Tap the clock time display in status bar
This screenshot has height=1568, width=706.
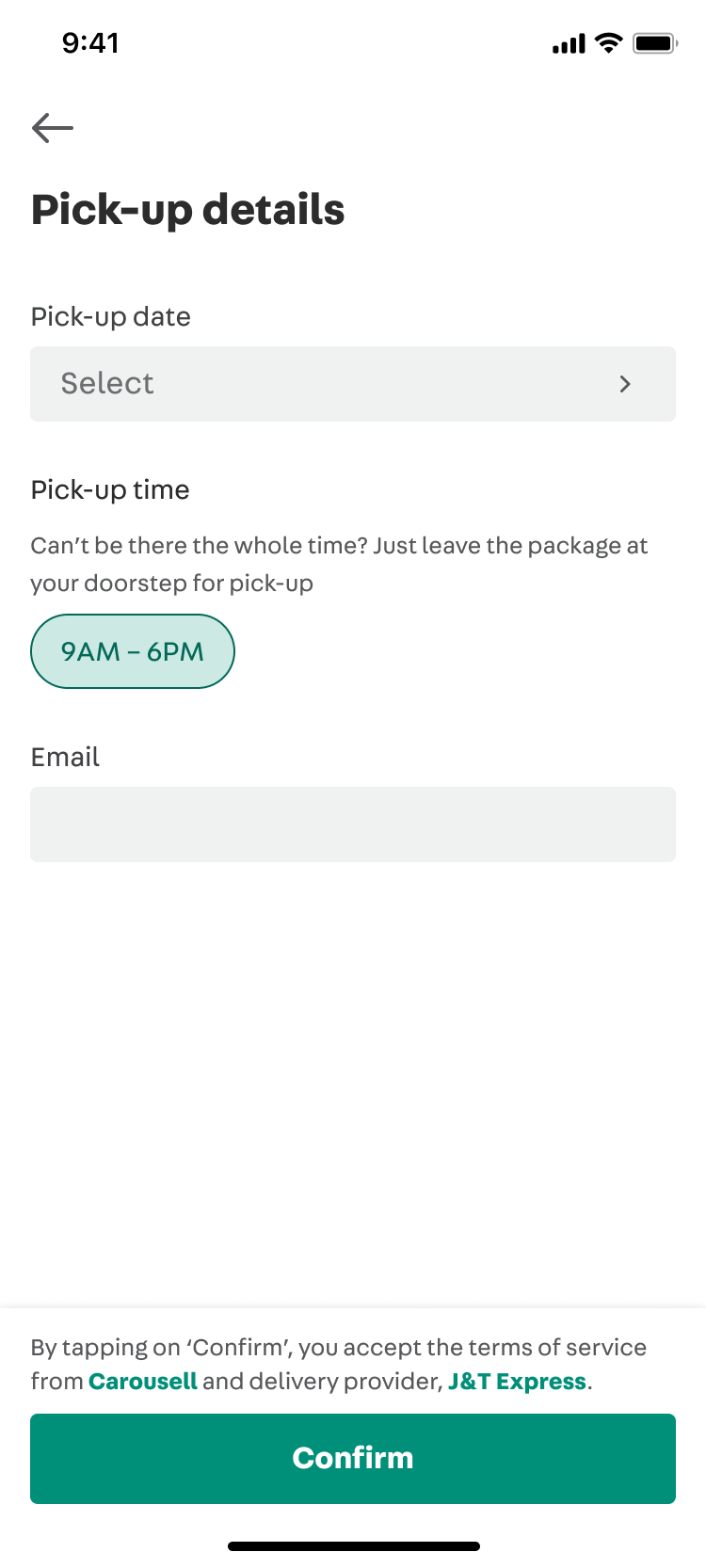coord(90,42)
